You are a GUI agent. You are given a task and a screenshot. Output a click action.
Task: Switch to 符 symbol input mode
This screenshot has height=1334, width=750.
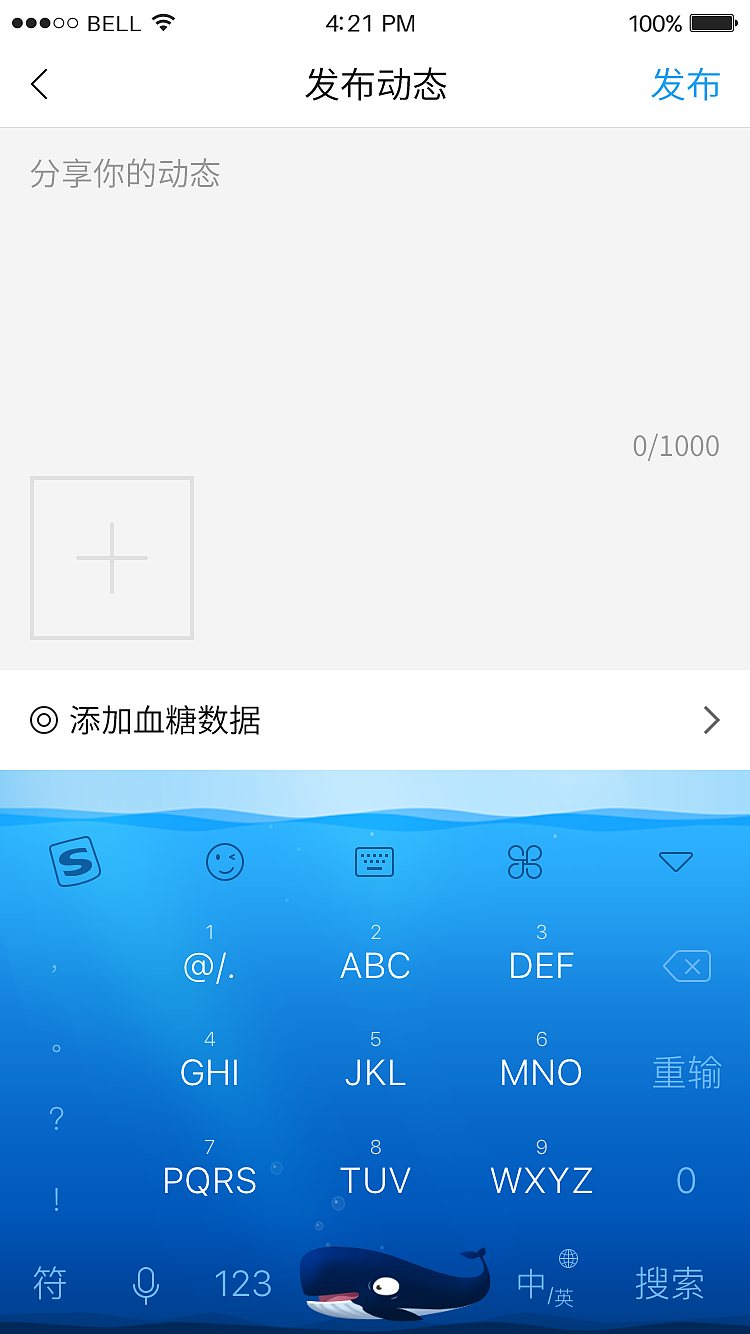click(49, 1283)
